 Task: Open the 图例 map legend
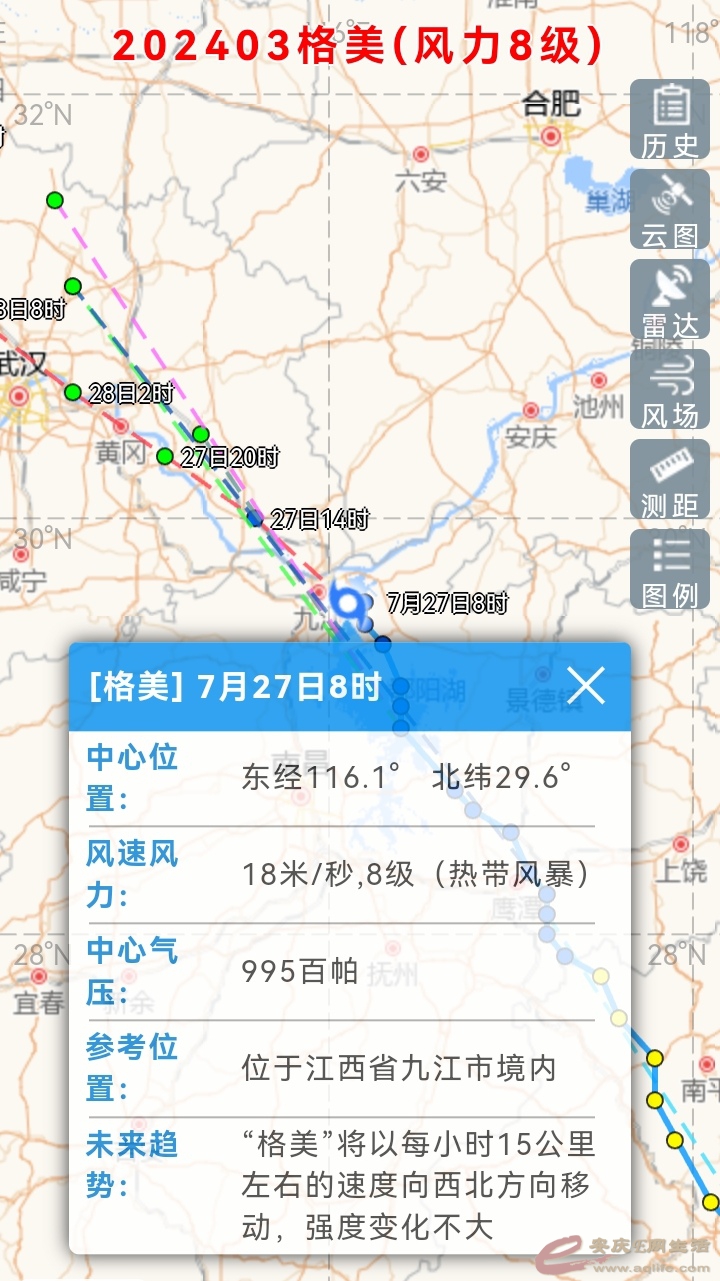[x=669, y=570]
